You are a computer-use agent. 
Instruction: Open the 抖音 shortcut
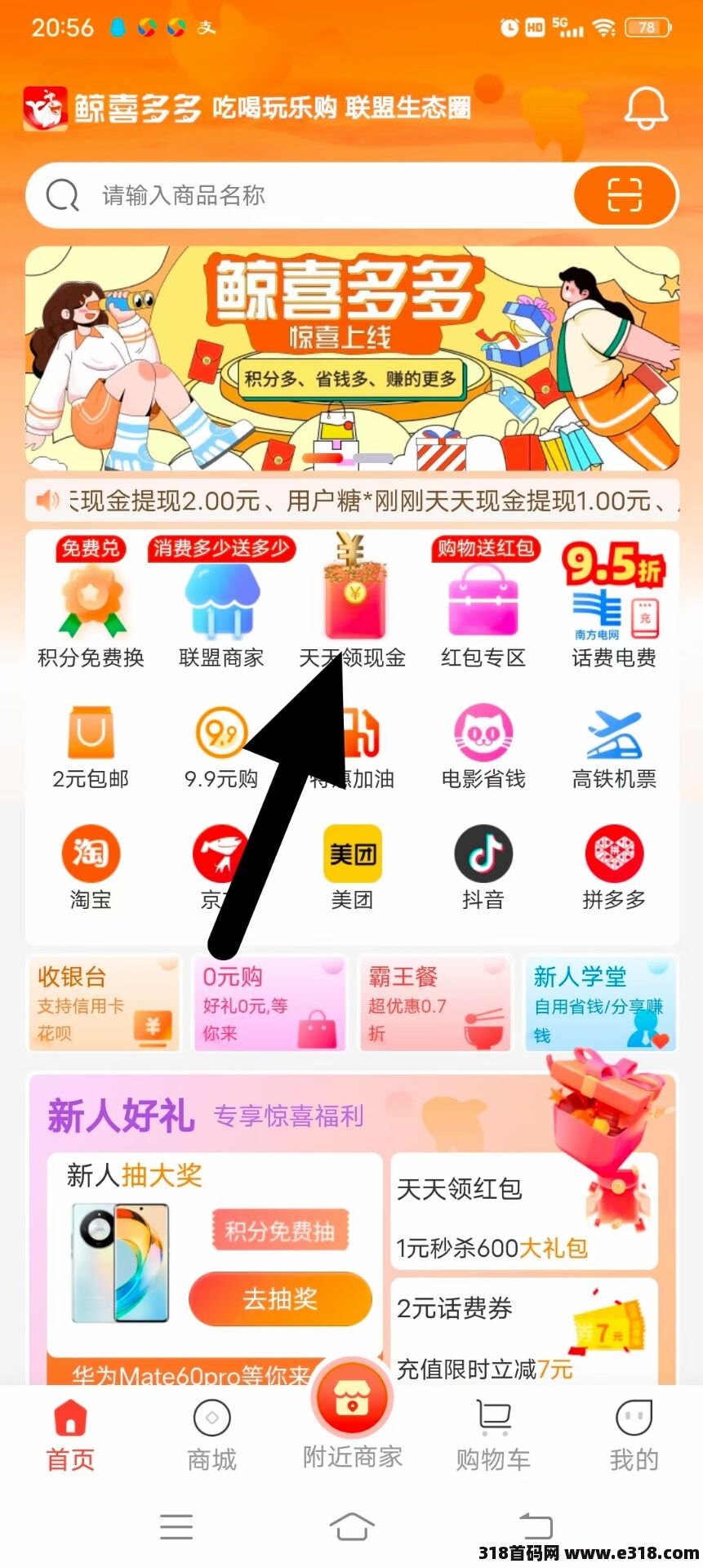point(483,867)
